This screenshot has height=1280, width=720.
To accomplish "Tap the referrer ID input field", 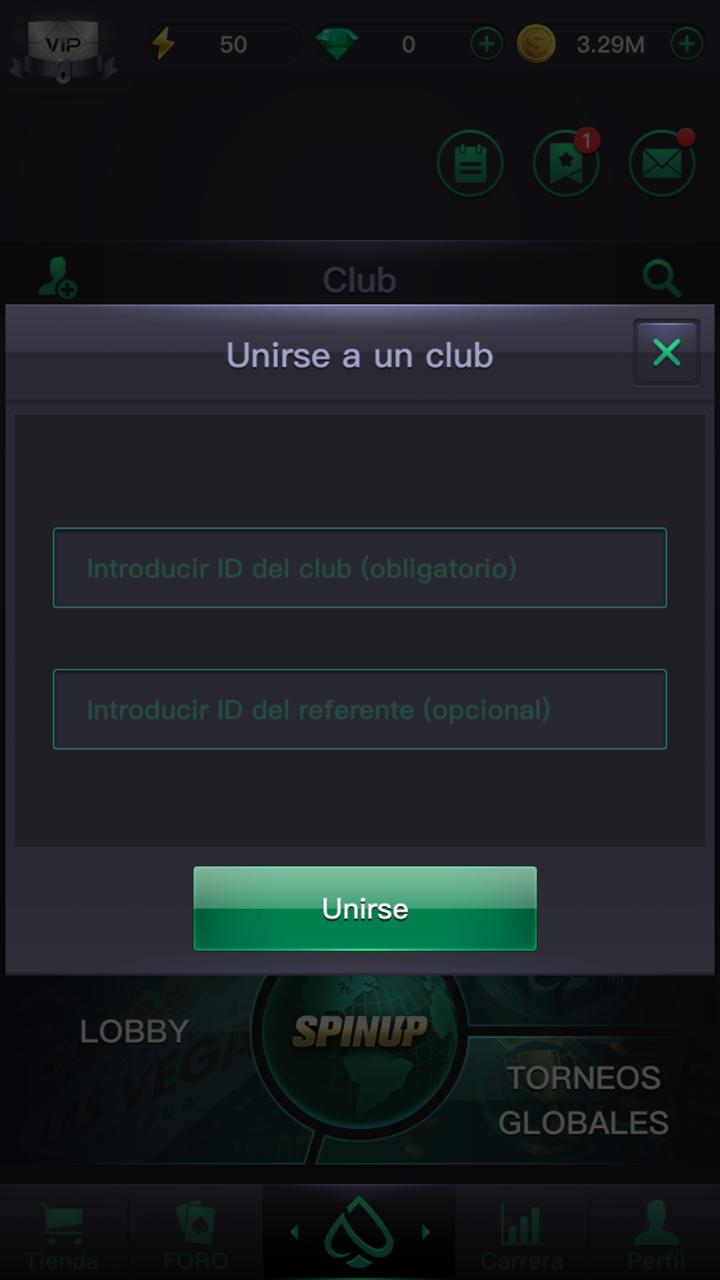I will point(360,709).
